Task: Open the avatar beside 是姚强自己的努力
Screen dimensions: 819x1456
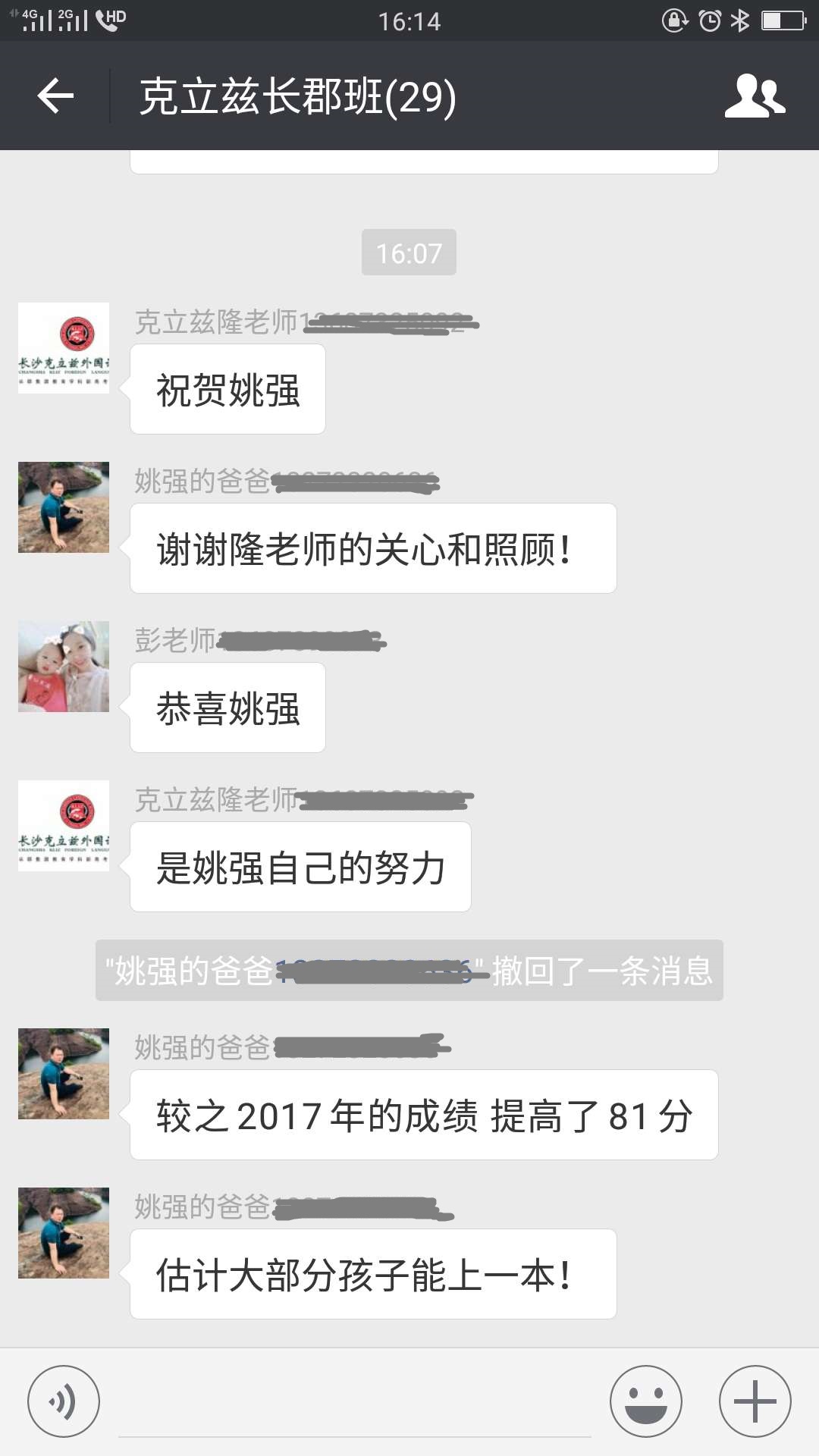Action: pos(64,826)
